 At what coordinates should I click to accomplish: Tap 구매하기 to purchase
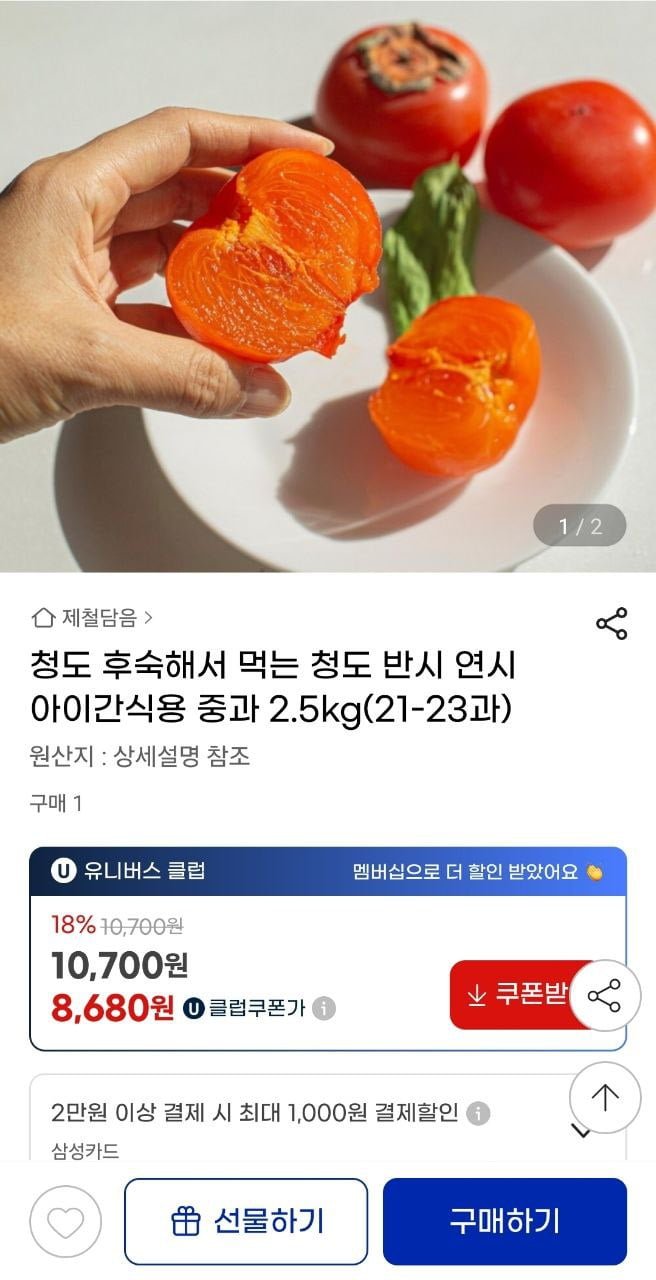pyautogui.click(x=504, y=1221)
